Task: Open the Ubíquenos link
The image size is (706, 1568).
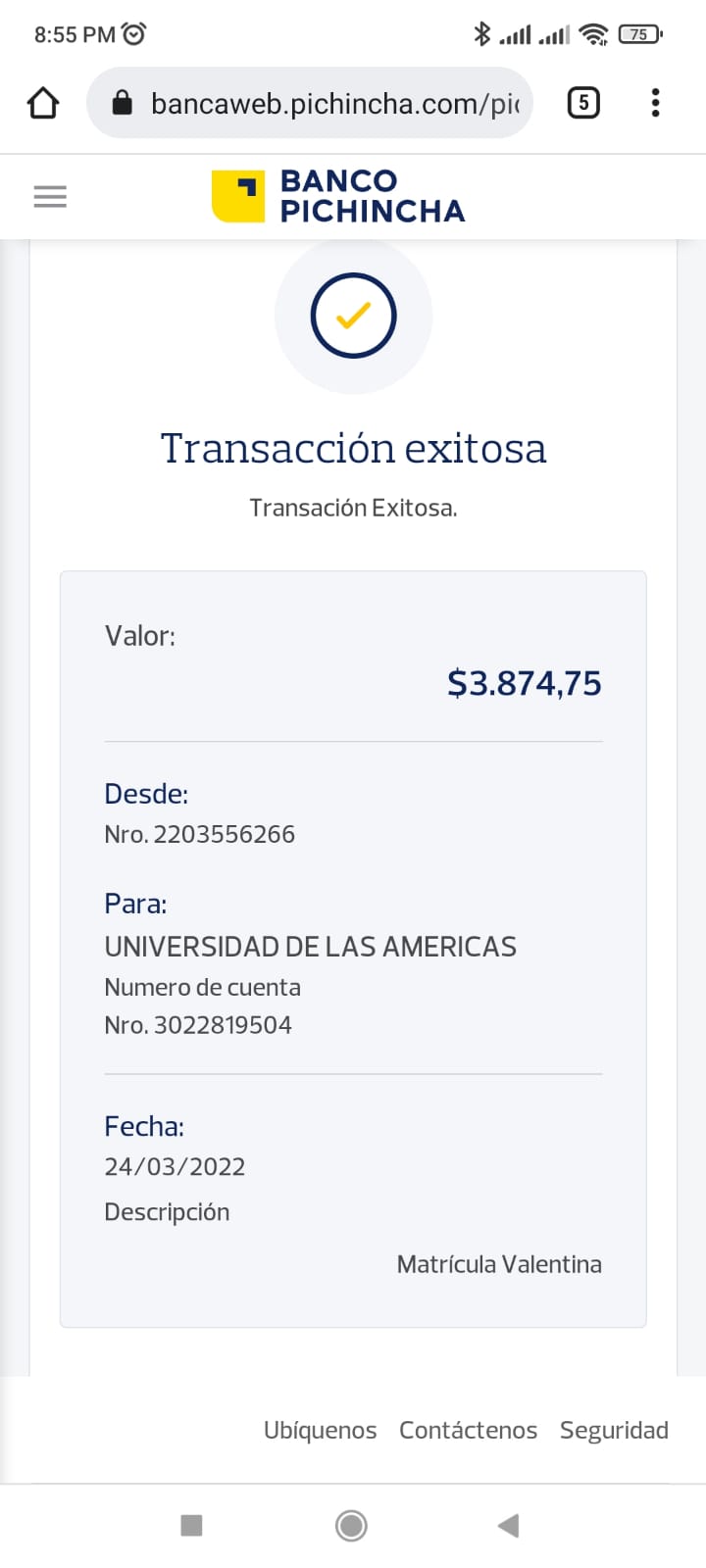Action: [x=320, y=1430]
